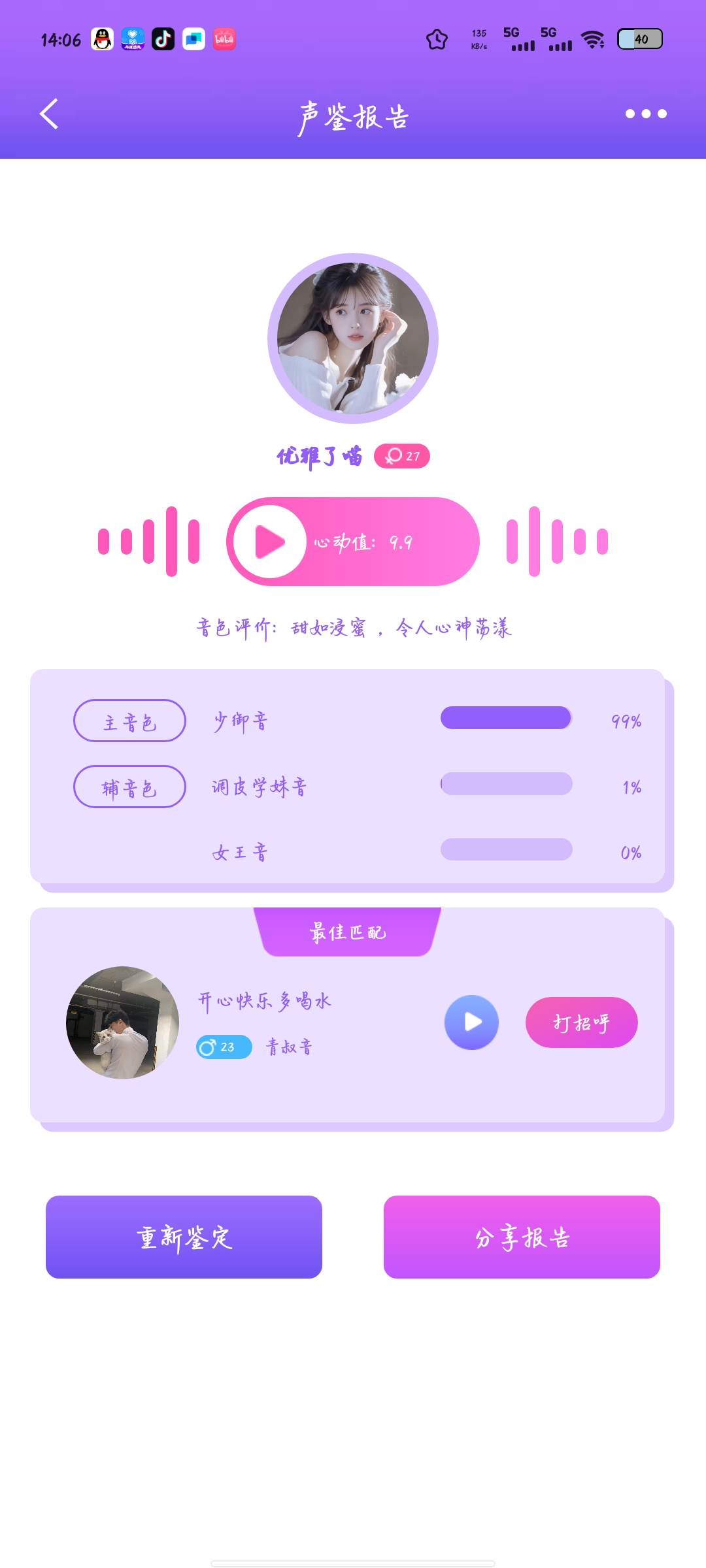The width and height of the screenshot is (706, 1568).
Task: Tap 打招呼 to greet the match
Action: click(x=581, y=1022)
